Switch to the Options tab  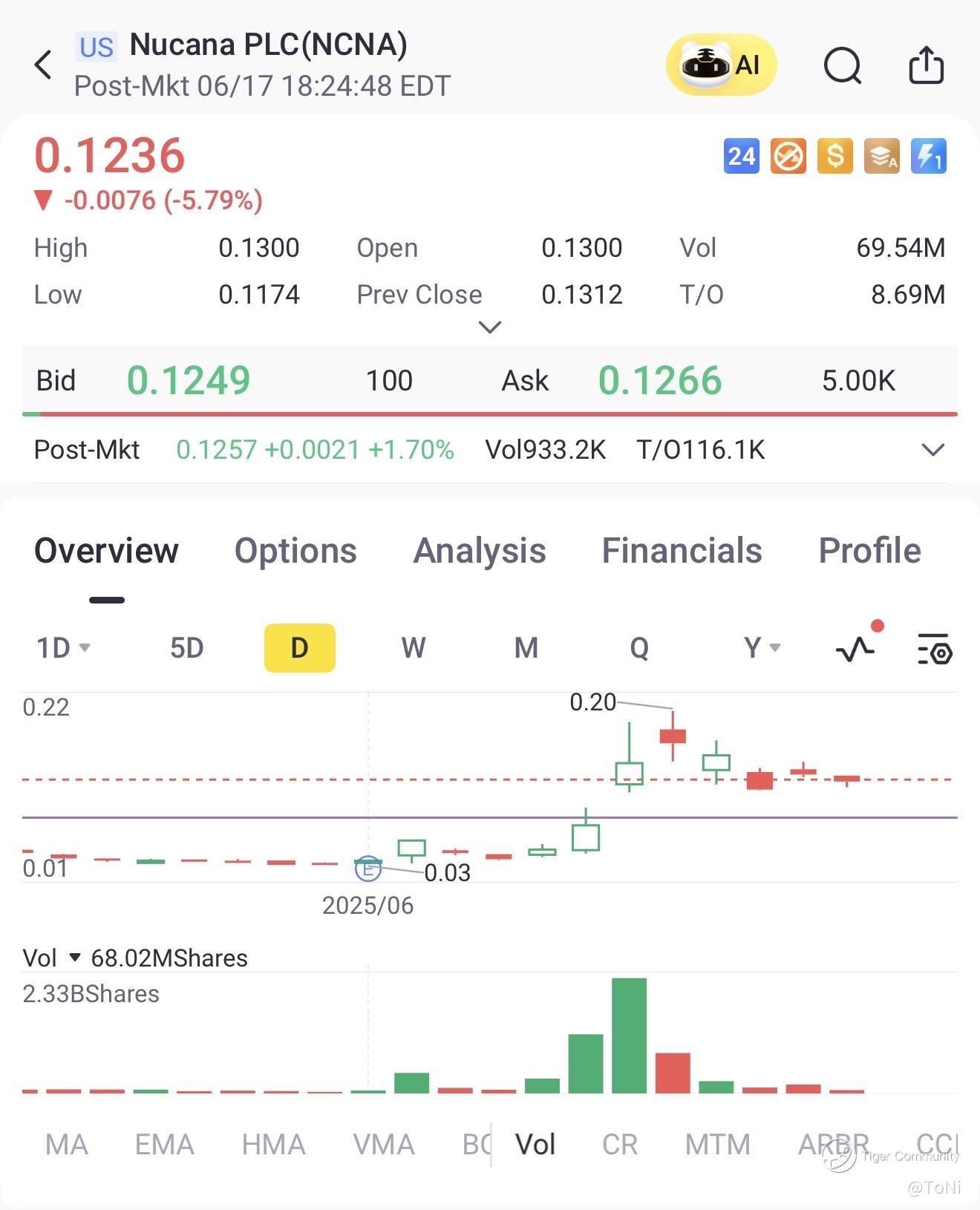tap(295, 551)
